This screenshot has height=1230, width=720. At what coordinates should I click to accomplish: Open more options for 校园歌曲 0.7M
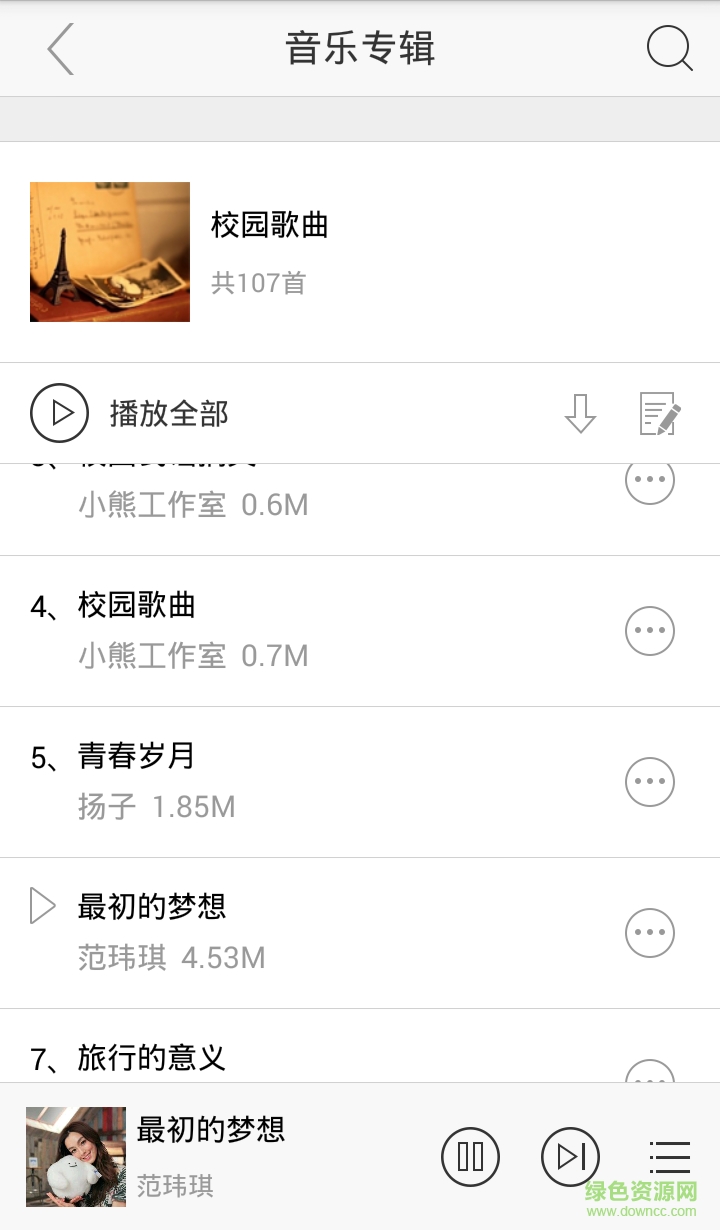(x=650, y=631)
